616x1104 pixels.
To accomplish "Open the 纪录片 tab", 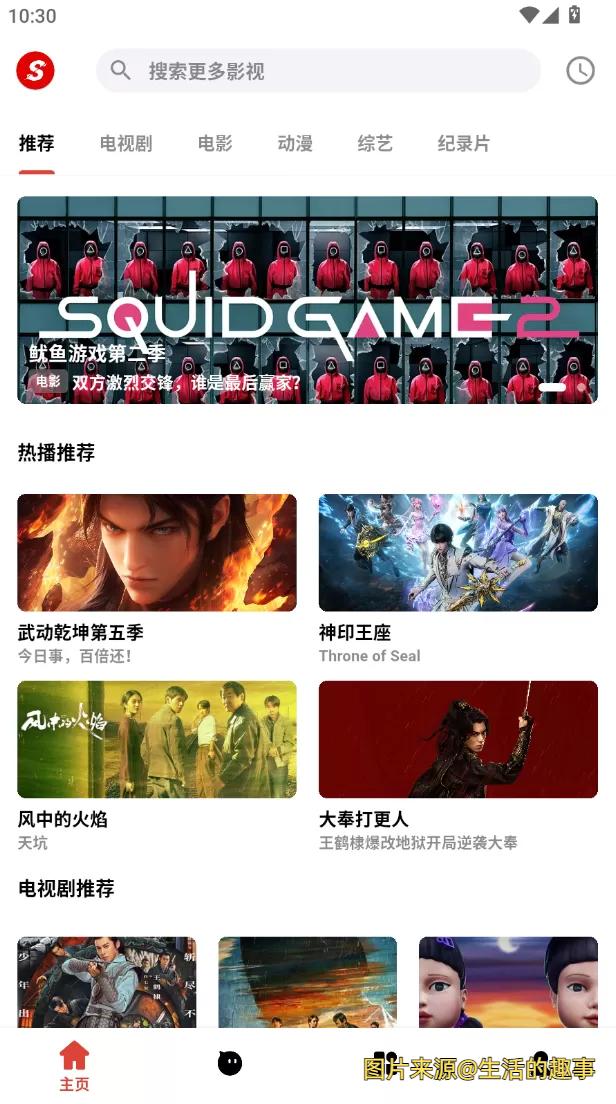I will click(464, 144).
